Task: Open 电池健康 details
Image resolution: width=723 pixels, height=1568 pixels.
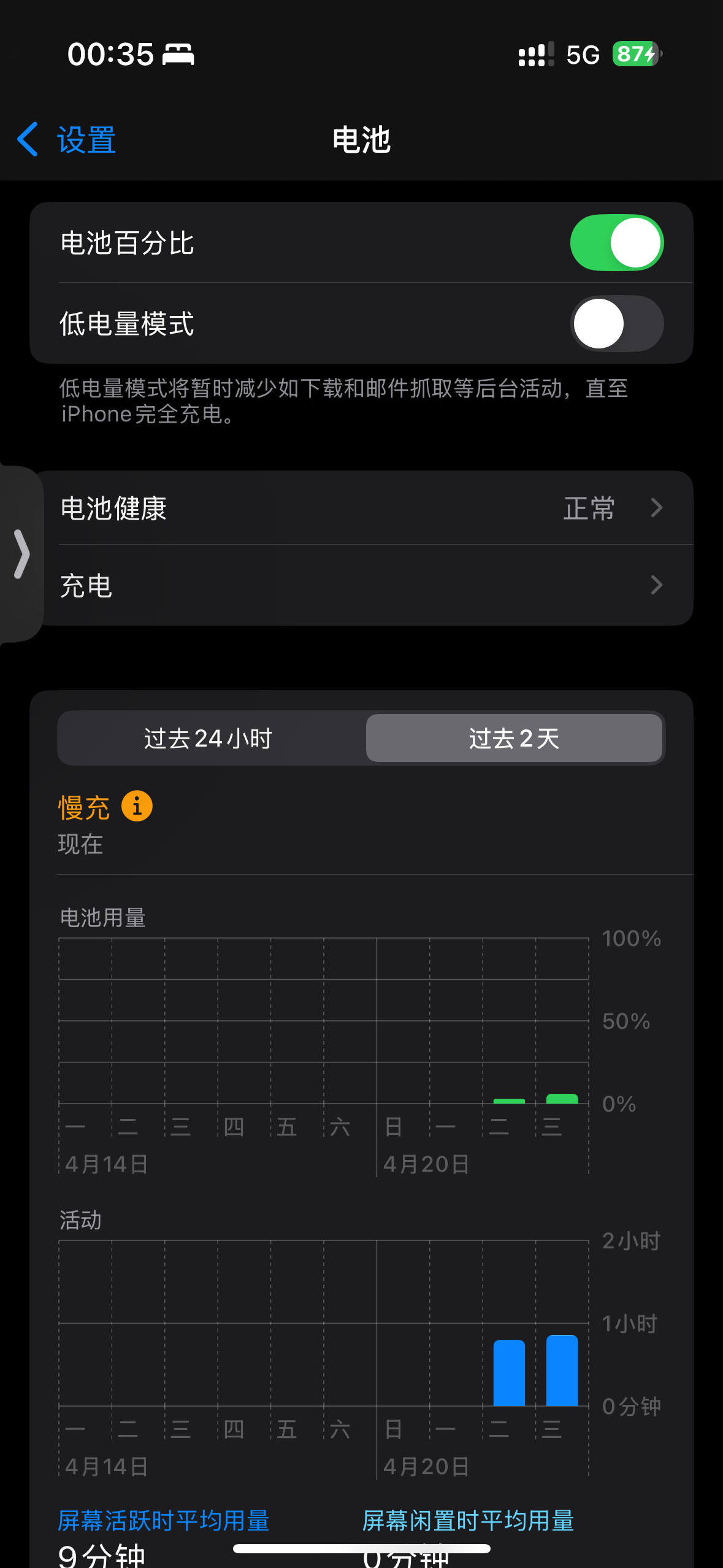Action: tap(362, 508)
